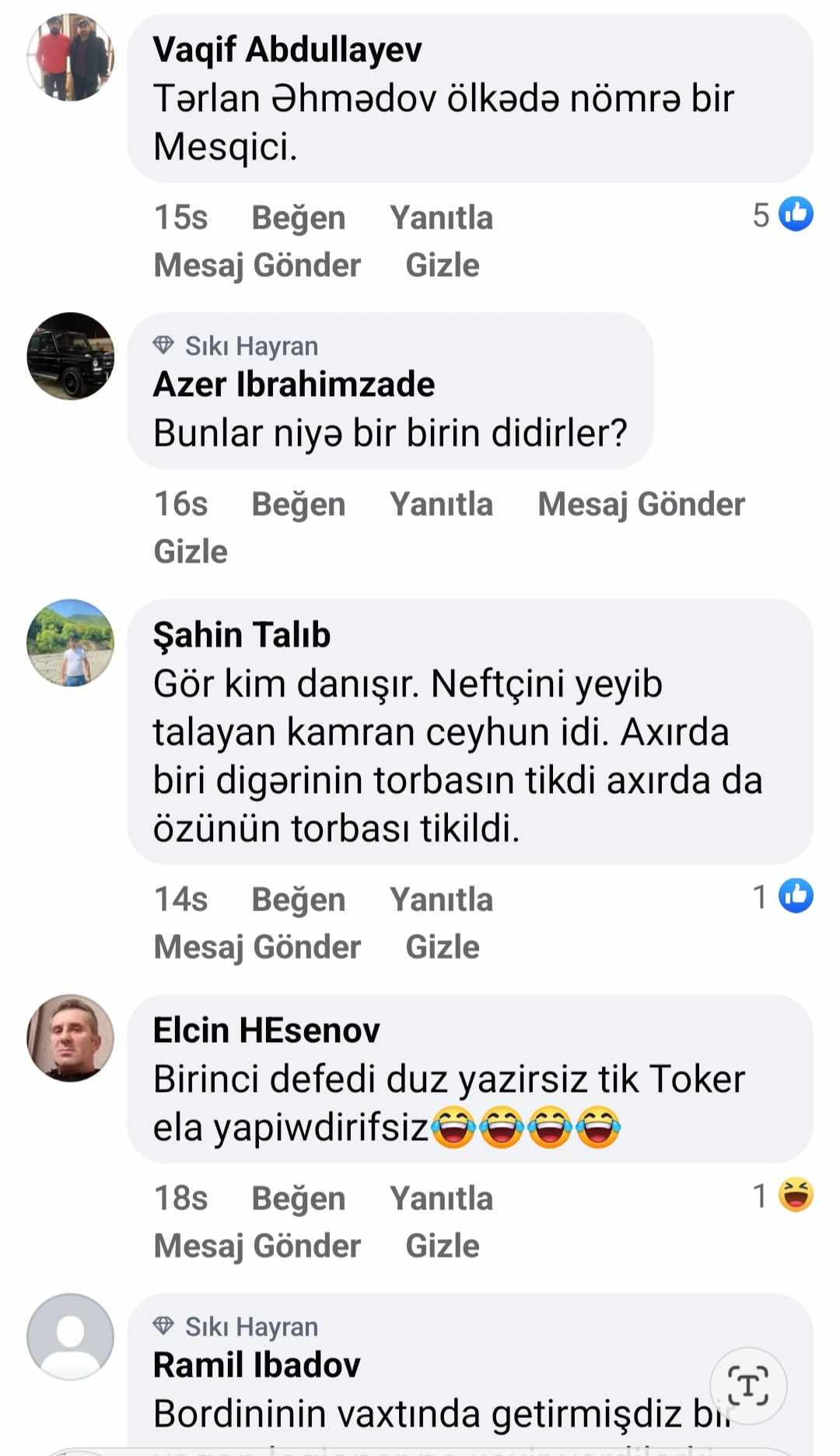Image resolution: width=840 pixels, height=1456 pixels.
Task: Hide Vaqif Abdullayev's comment with Gizle
Action: [442, 265]
